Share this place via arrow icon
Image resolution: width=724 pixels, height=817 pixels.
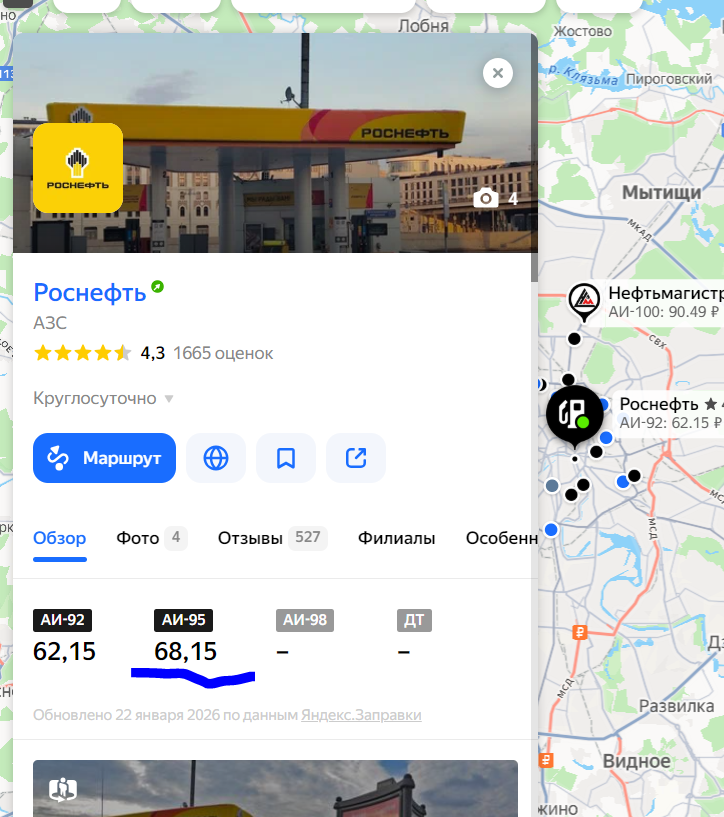point(356,458)
